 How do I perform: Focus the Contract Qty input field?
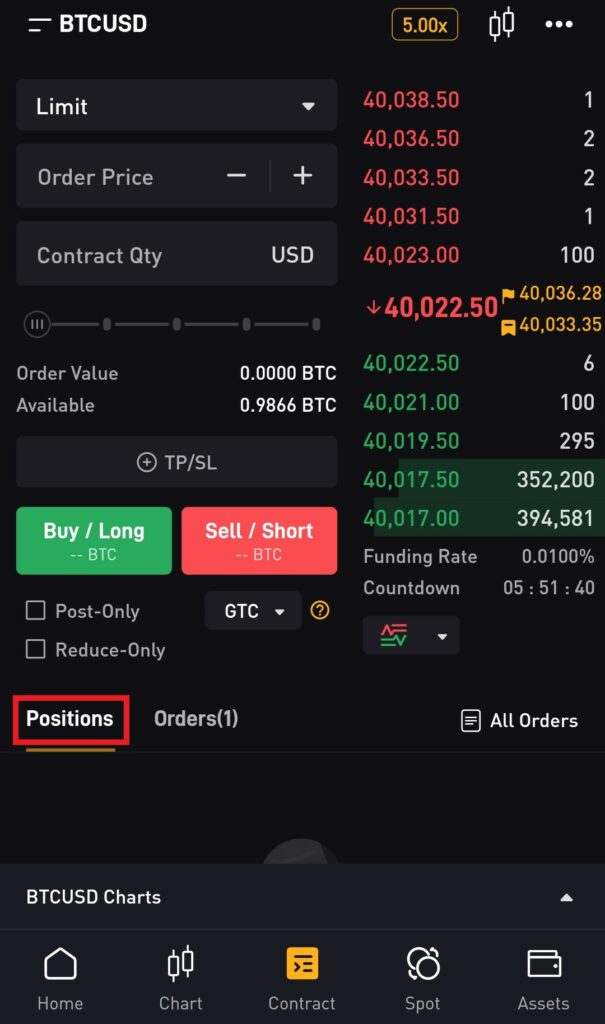click(176, 255)
